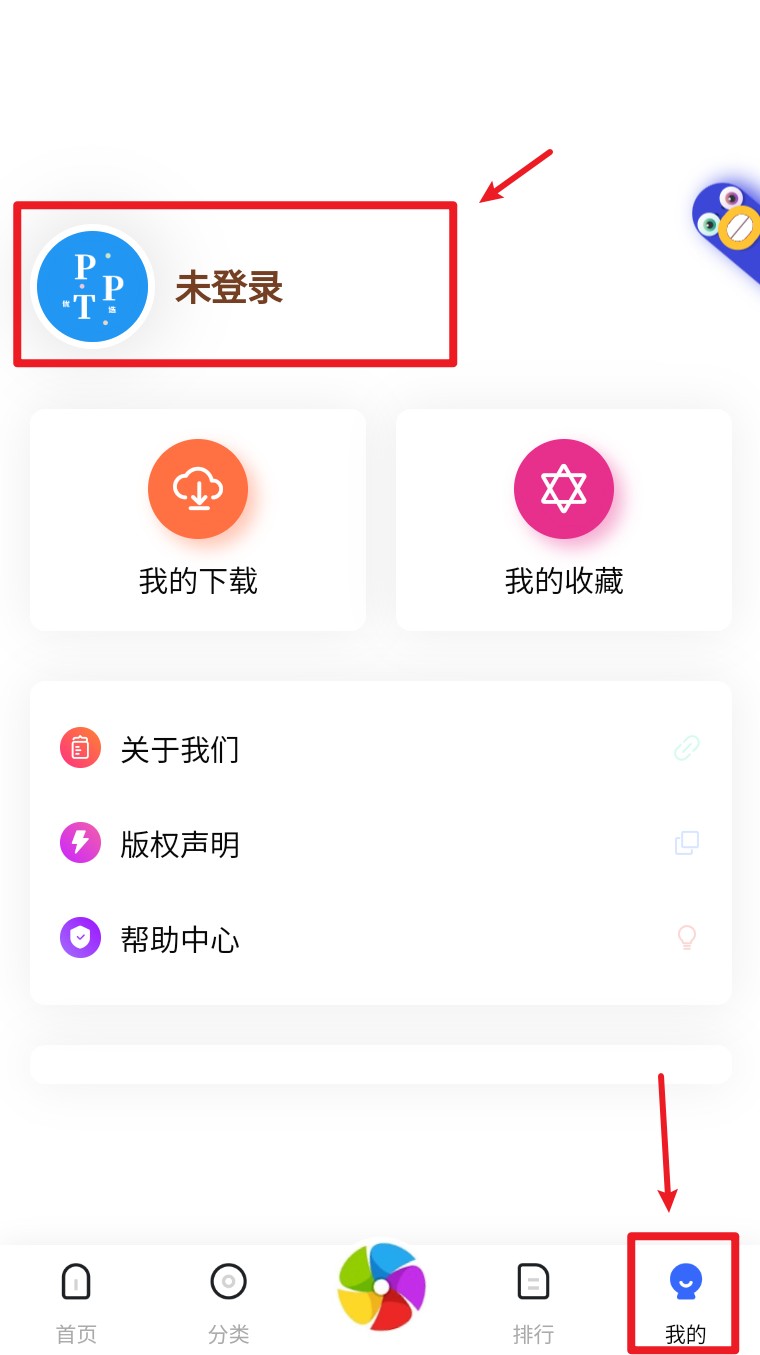Image resolution: width=760 pixels, height=1355 pixels.
Task: Click the copy icon on the 版权声明 row
Action: [686, 842]
